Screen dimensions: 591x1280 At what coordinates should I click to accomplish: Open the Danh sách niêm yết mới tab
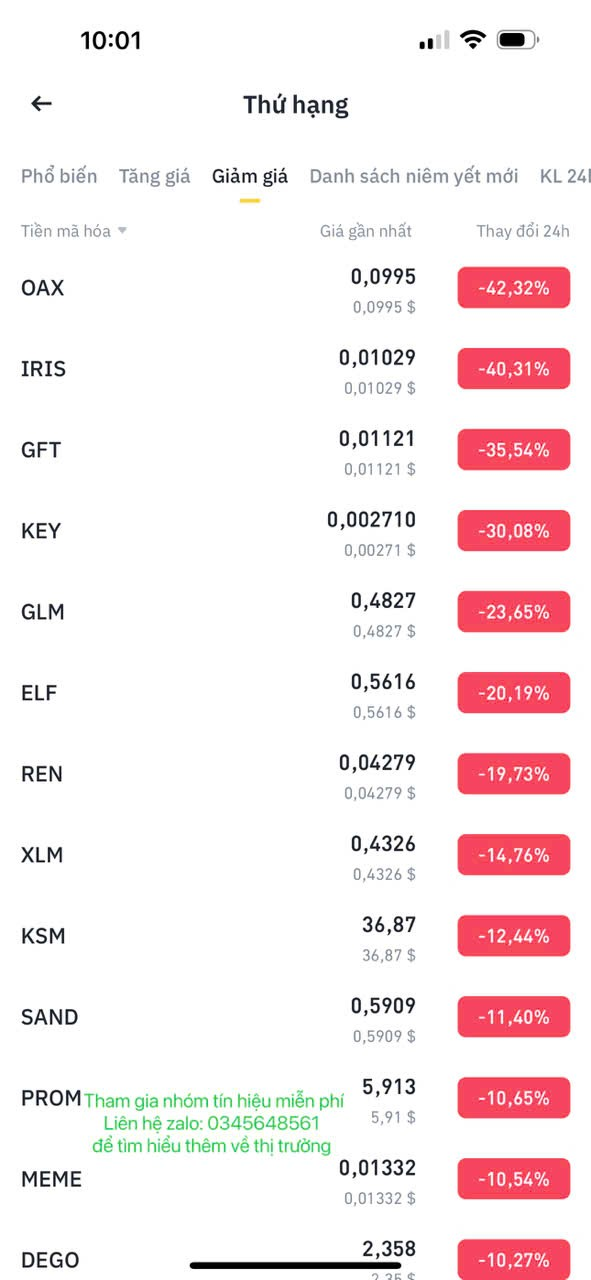(x=414, y=176)
